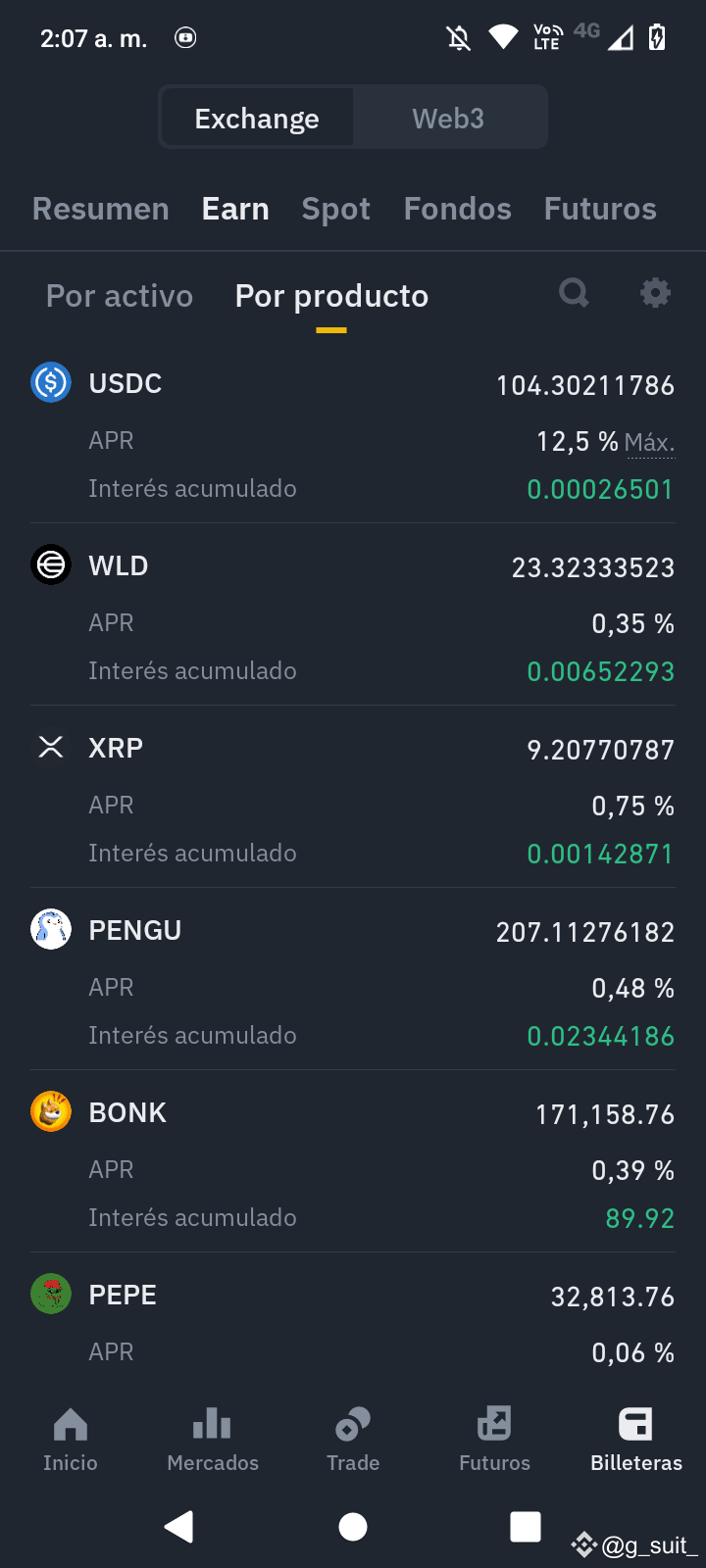
Task: Go to the Spot tab
Action: tap(336, 209)
